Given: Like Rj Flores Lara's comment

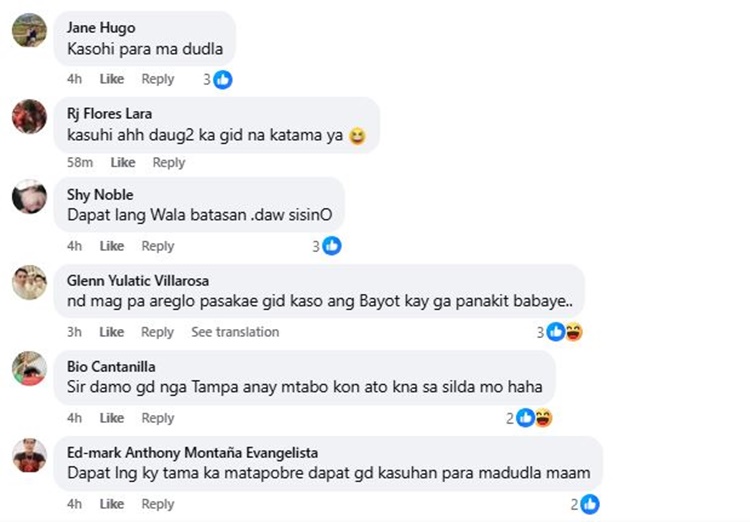Looking at the screenshot, I should 123,162.
